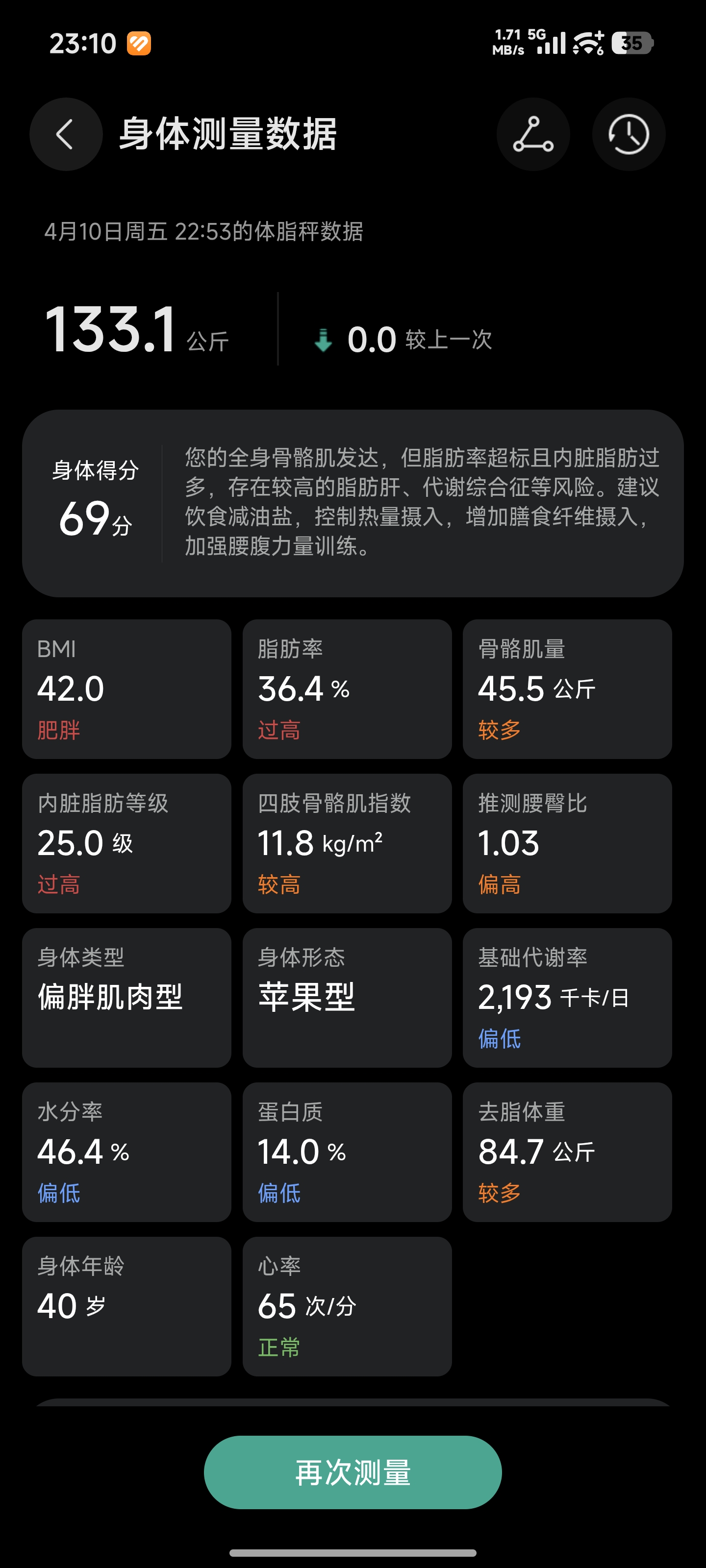Open the 蛋白质 card
The image size is (706, 1568).
(x=347, y=1151)
